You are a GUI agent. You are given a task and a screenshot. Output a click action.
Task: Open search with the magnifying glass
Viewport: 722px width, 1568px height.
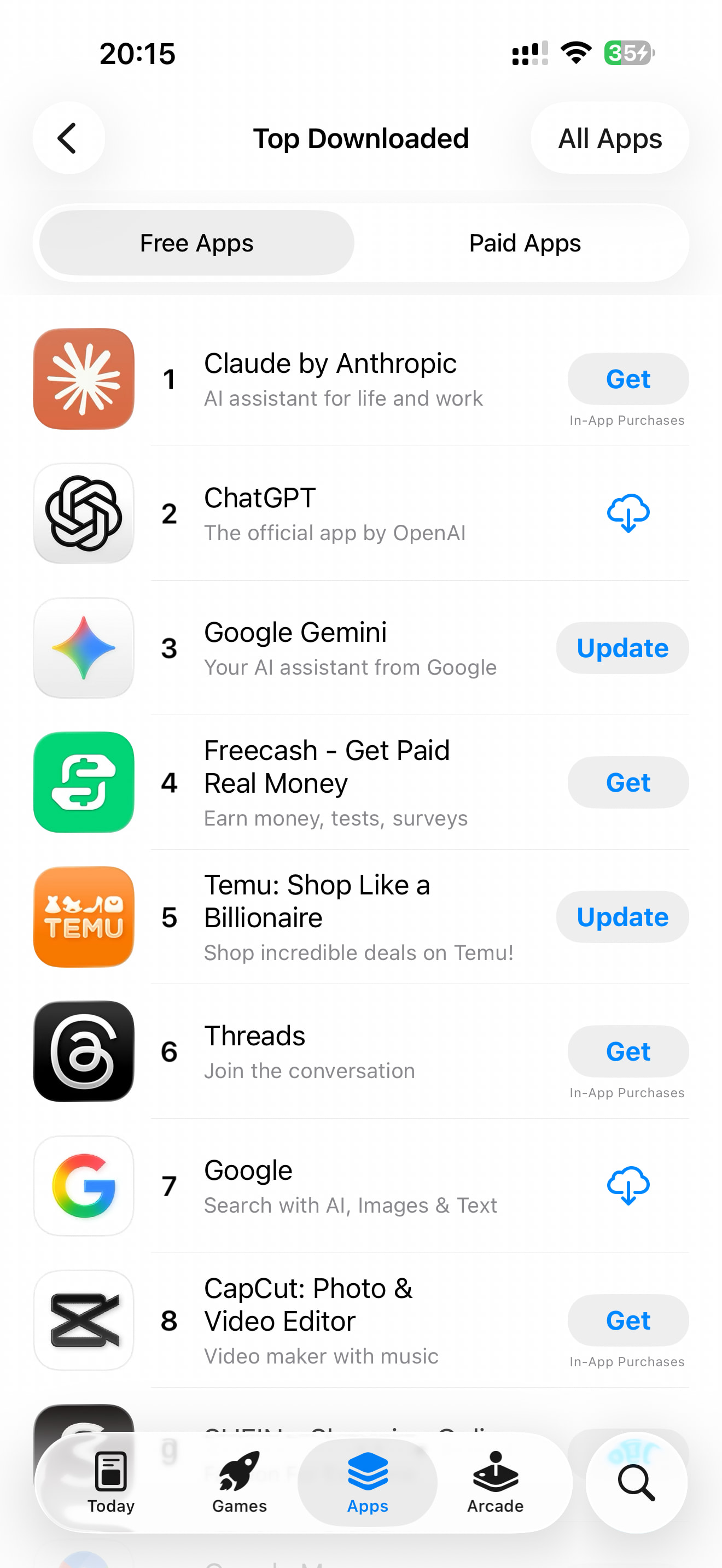(x=636, y=1482)
